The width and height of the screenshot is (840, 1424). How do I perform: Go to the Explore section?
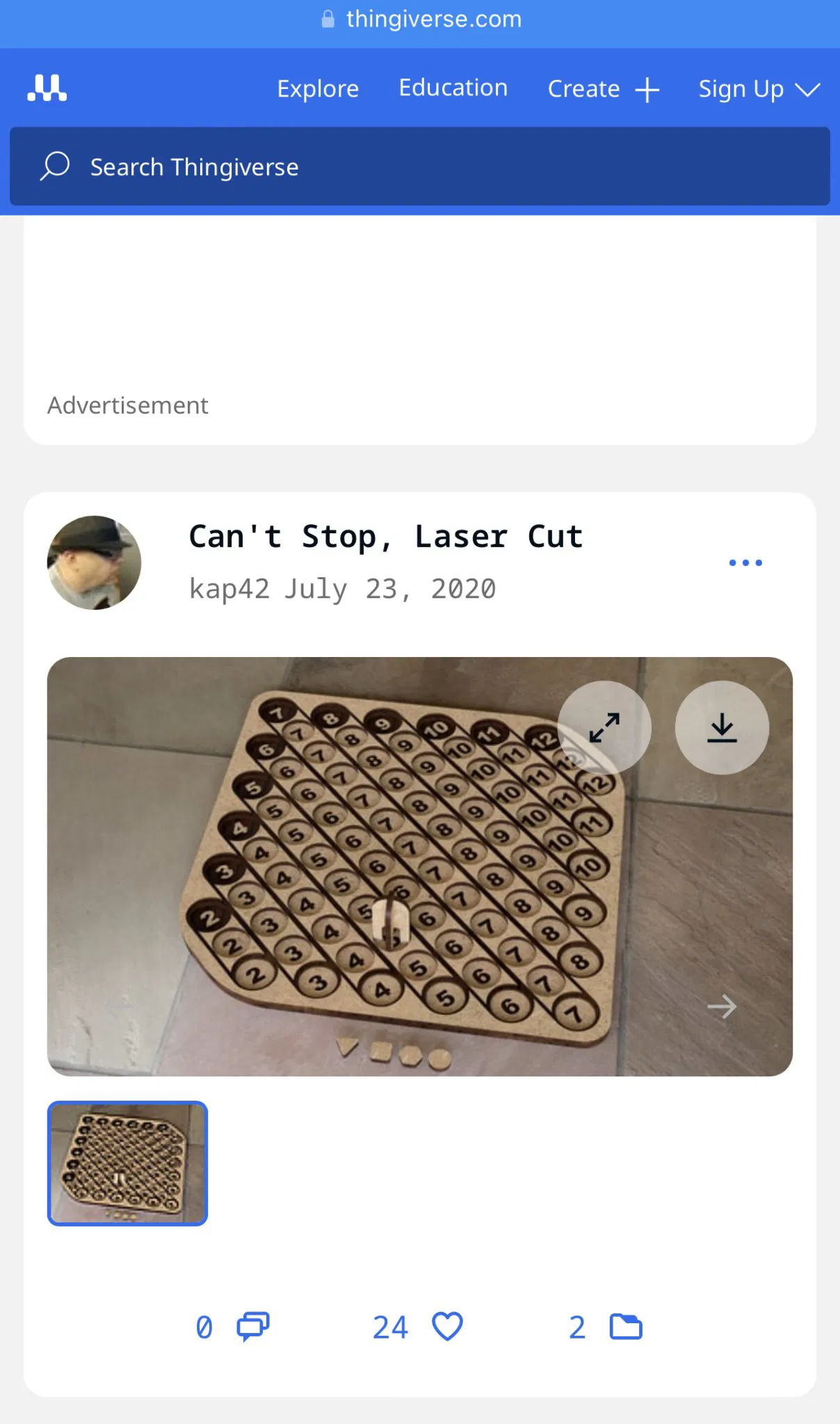click(318, 89)
